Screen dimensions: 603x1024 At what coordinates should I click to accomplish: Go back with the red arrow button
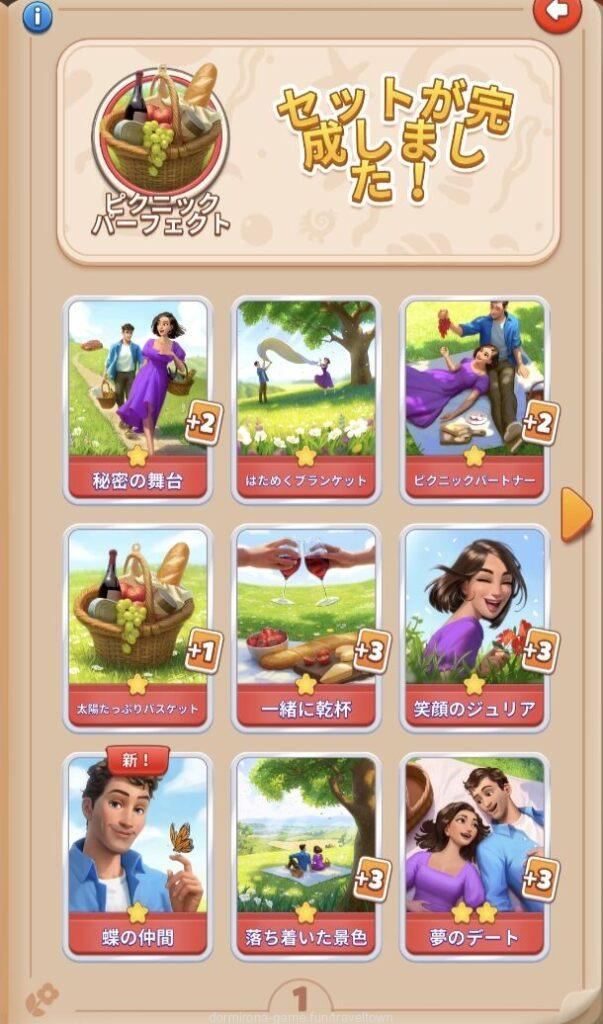[x=556, y=13]
